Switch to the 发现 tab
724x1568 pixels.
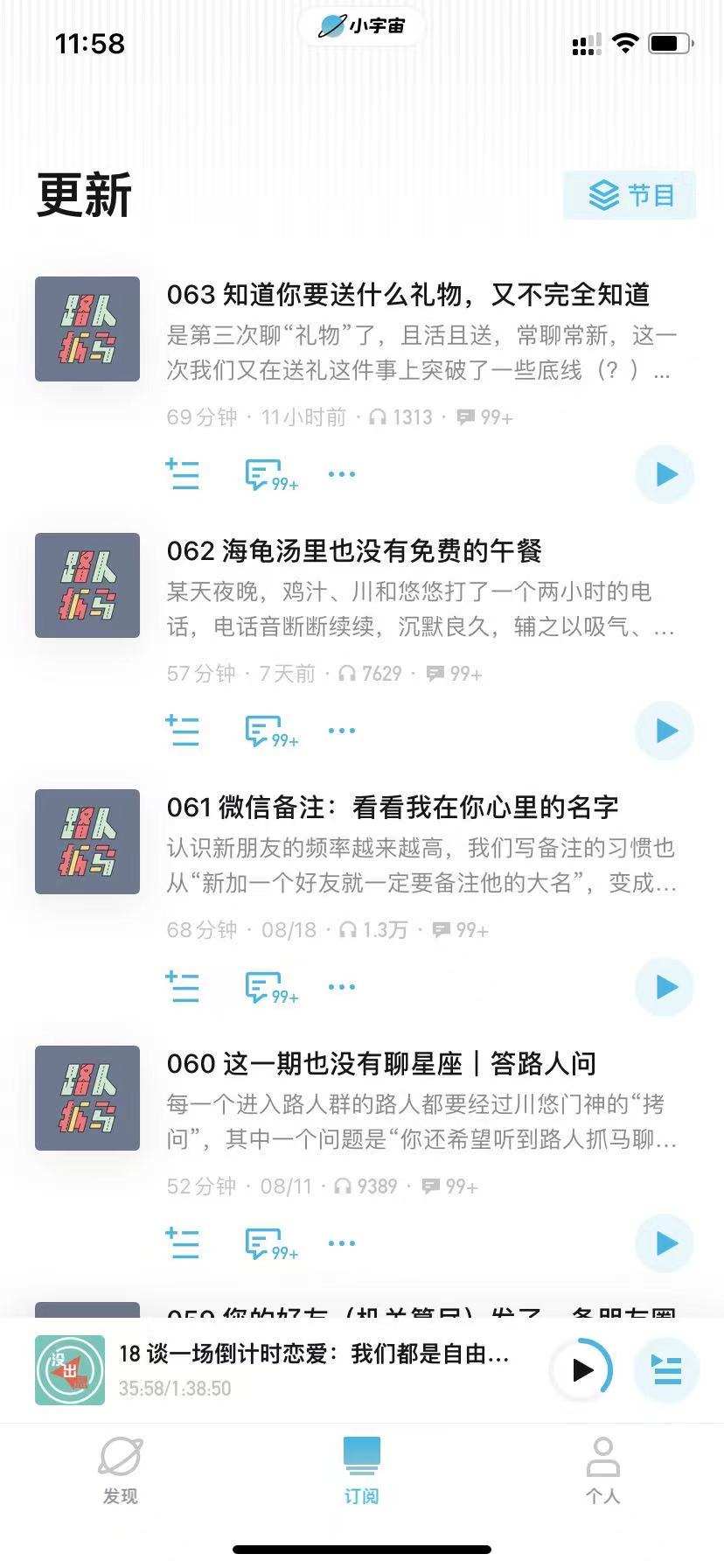coord(120,1470)
